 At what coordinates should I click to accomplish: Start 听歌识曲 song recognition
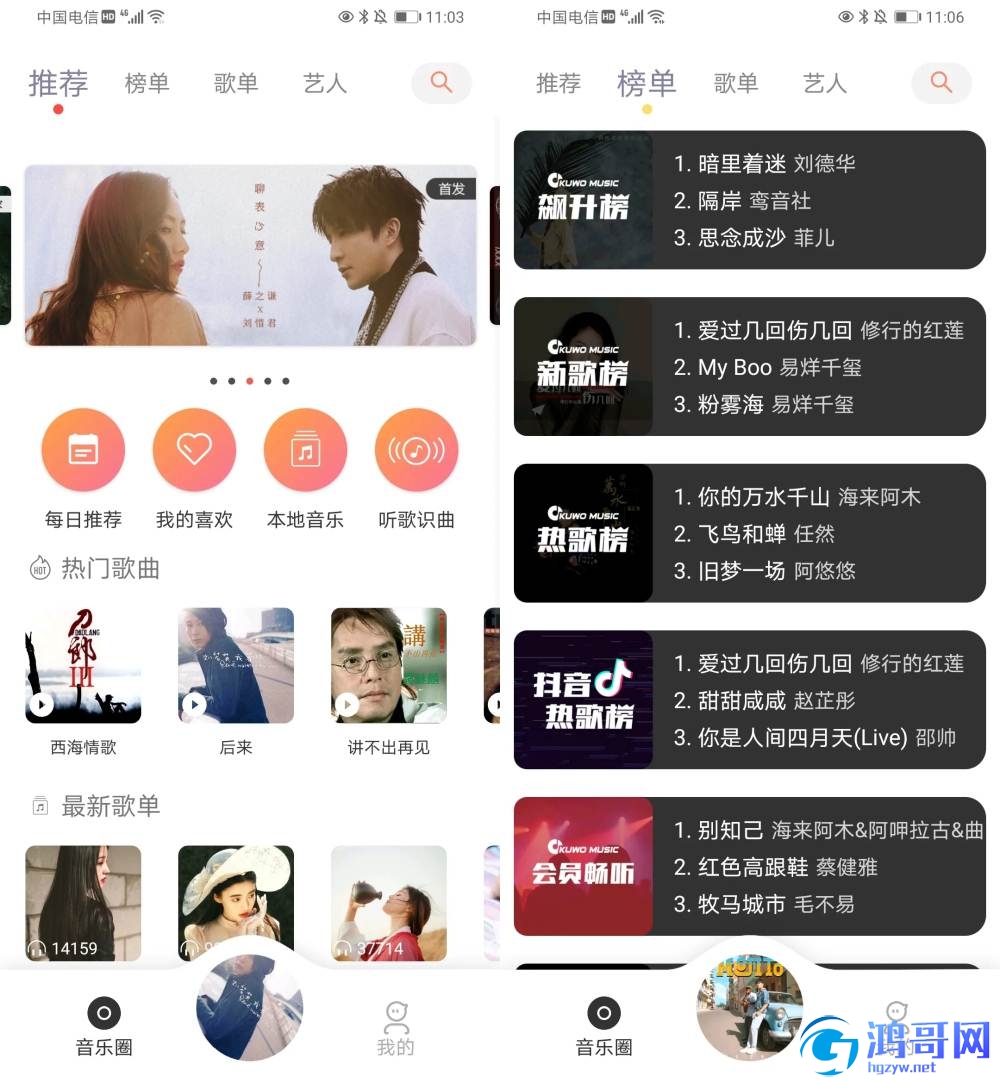point(416,452)
